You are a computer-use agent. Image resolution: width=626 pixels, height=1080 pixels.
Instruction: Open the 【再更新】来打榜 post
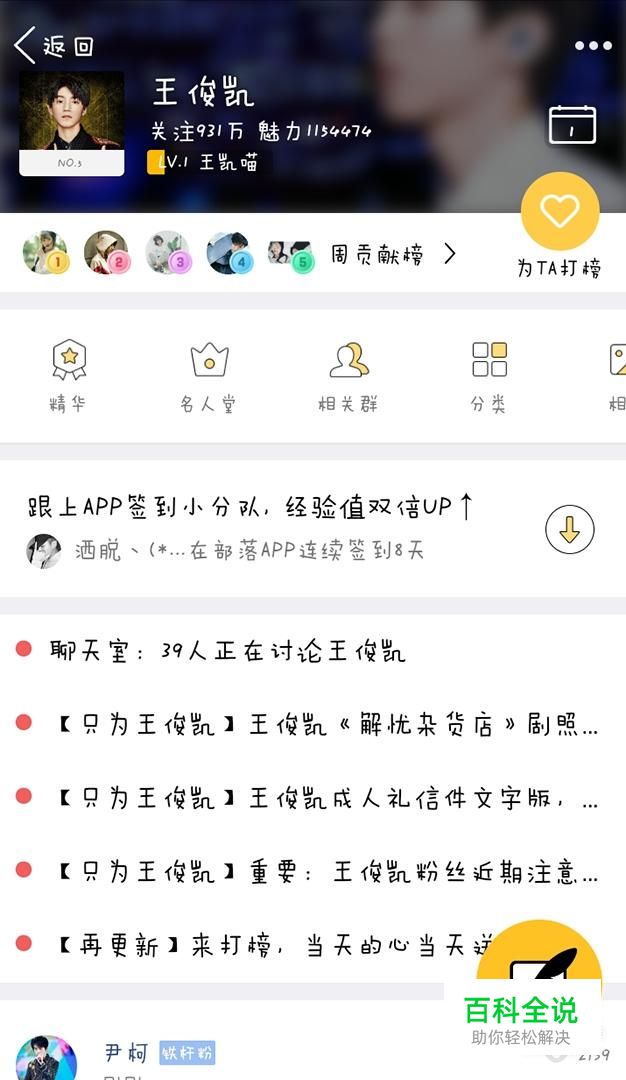coord(260,944)
